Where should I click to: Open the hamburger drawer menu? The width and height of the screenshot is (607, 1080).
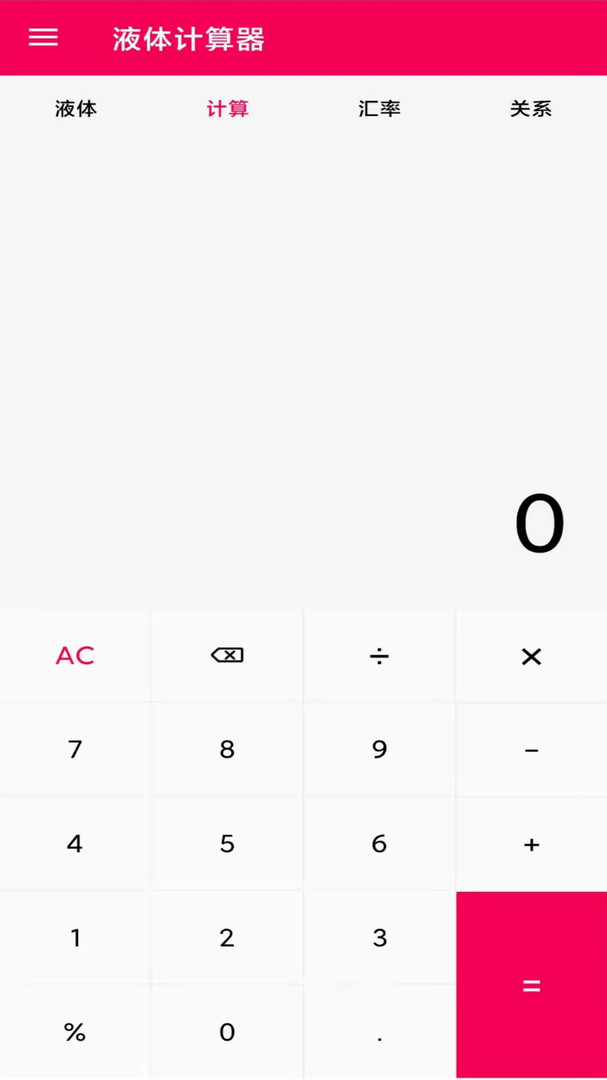coord(43,37)
